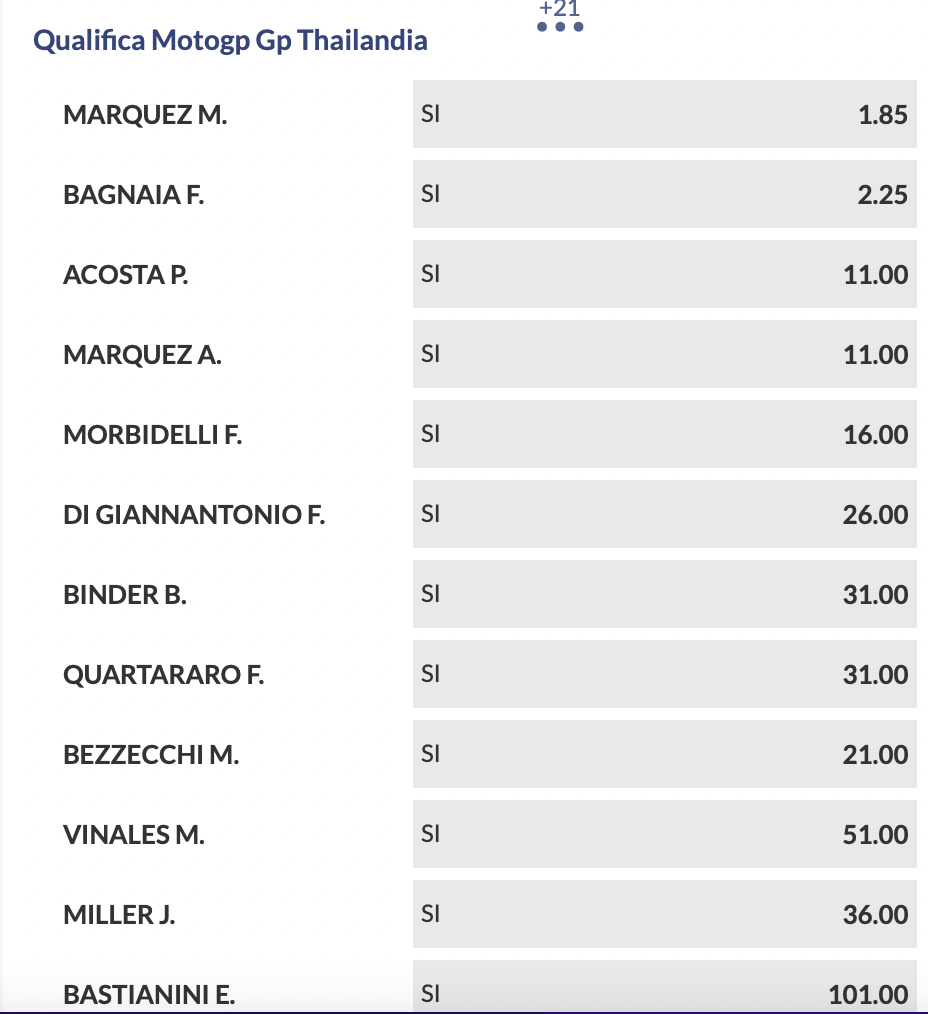Select Bezzecchi M. odds 21.00
The height and width of the screenshot is (1014, 928).
[664, 754]
